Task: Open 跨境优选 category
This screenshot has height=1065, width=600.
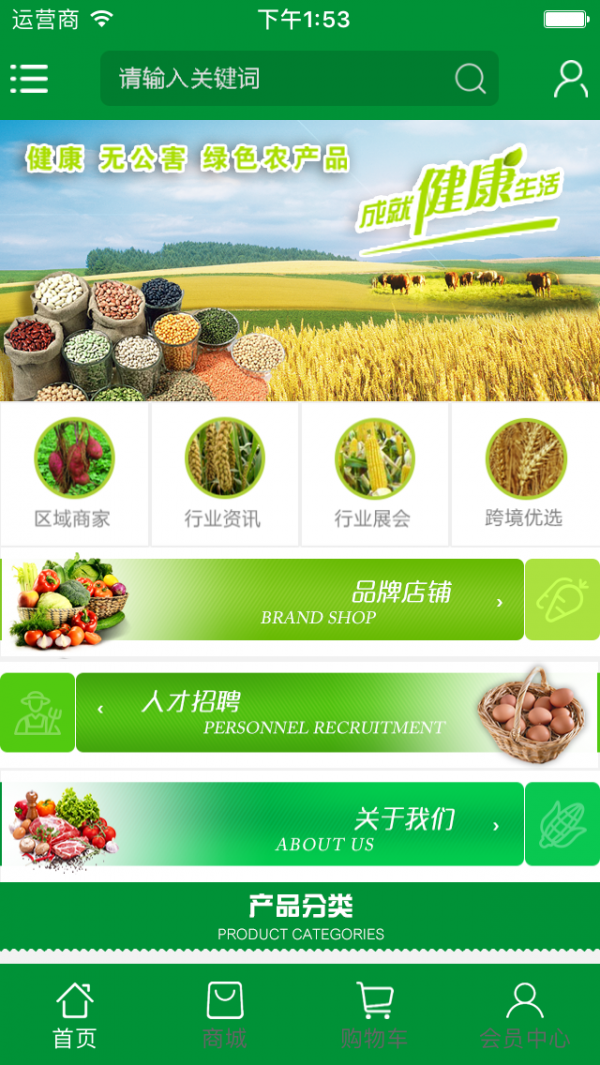Action: pos(524,474)
